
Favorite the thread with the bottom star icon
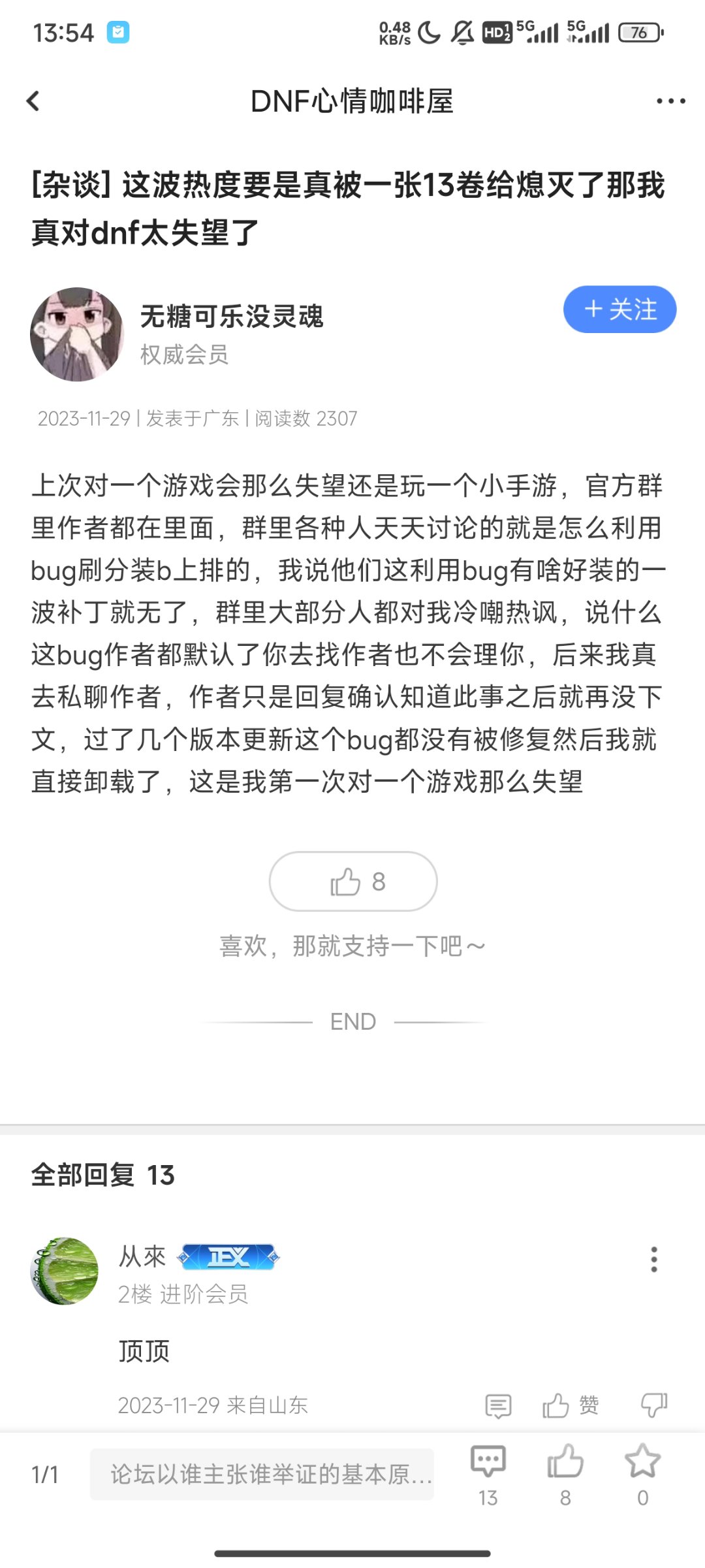click(642, 1475)
